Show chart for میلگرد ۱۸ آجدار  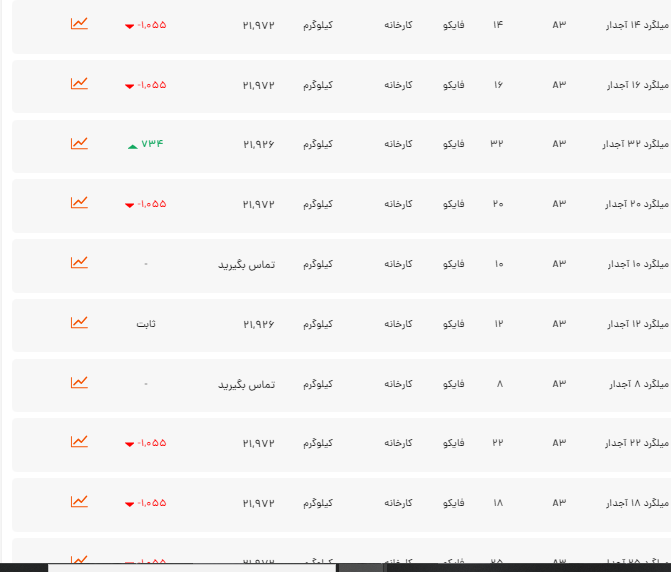[x=79, y=501]
